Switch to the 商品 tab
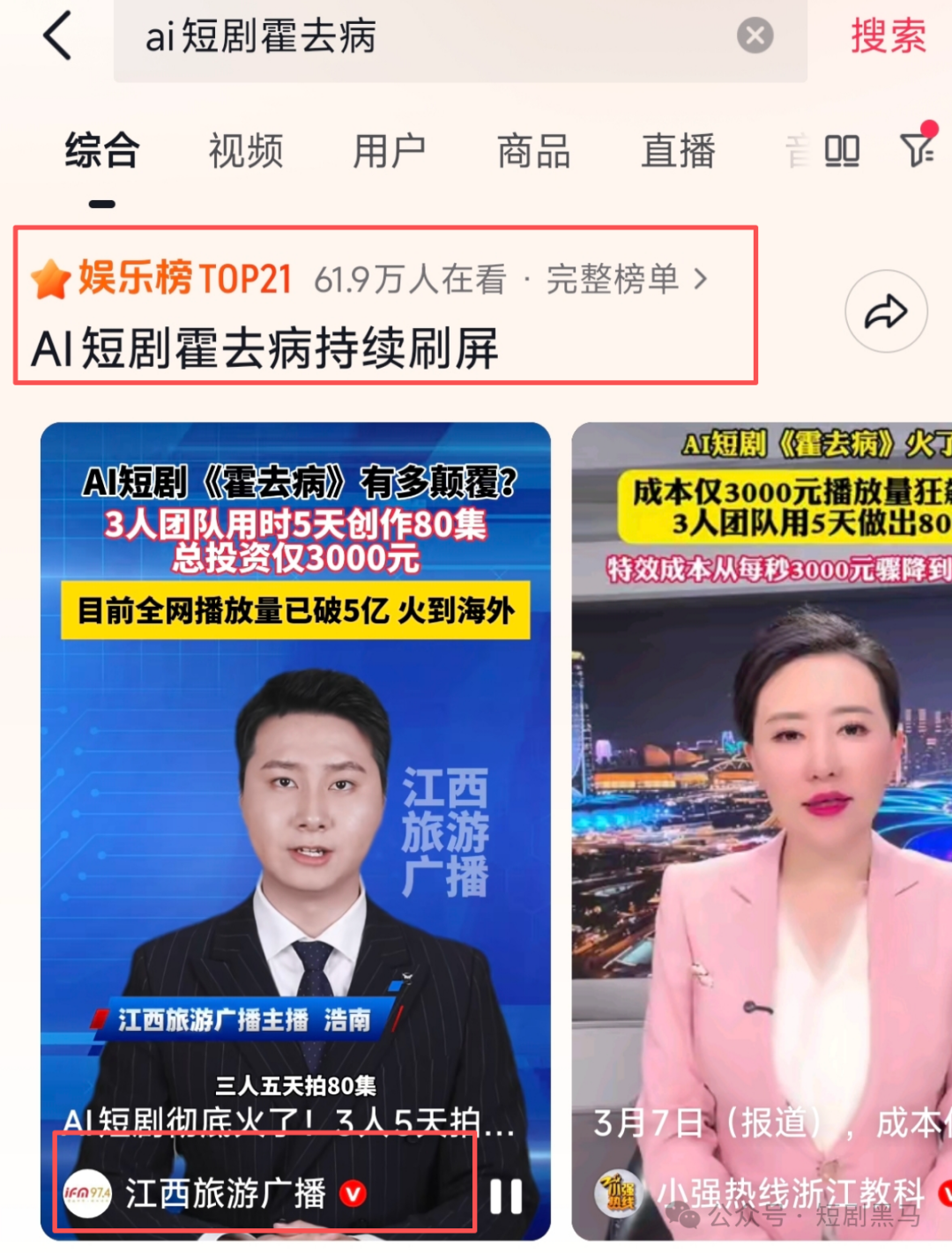The width and height of the screenshot is (952, 1253). (x=533, y=151)
